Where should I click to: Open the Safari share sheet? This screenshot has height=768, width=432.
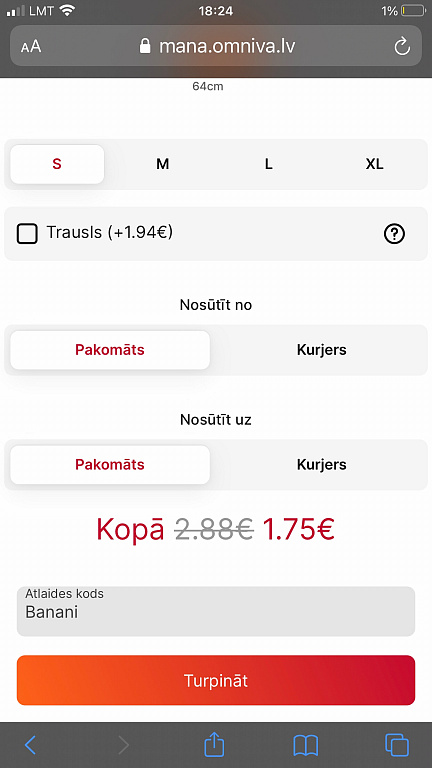pyautogui.click(x=214, y=744)
